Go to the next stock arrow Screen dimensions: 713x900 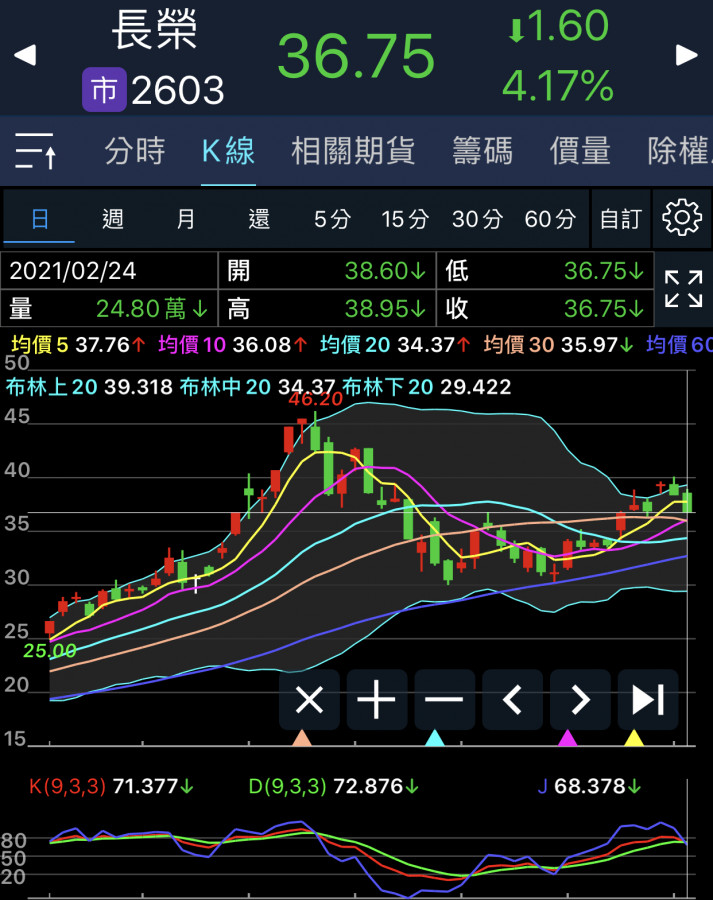click(686, 55)
